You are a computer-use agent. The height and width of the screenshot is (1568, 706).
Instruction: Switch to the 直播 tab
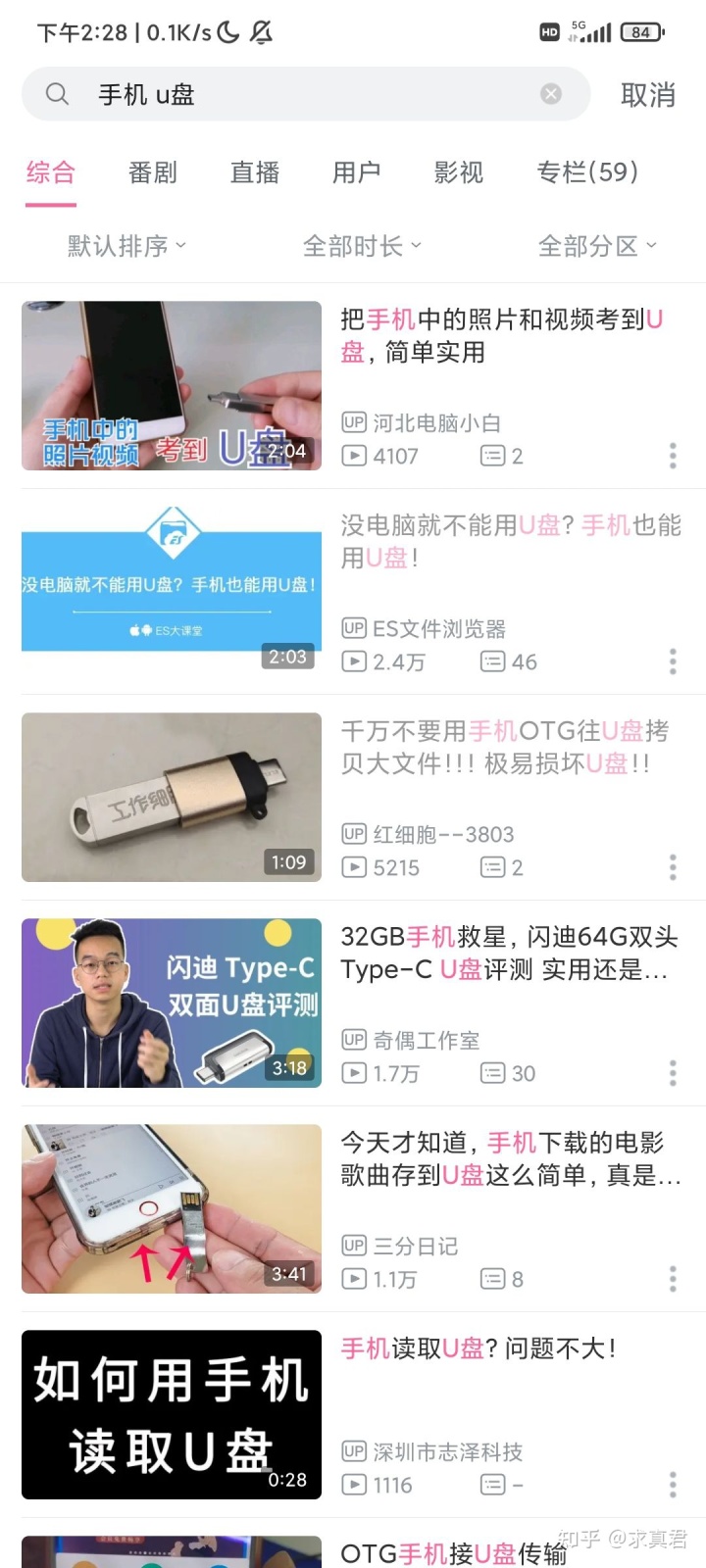(x=255, y=172)
